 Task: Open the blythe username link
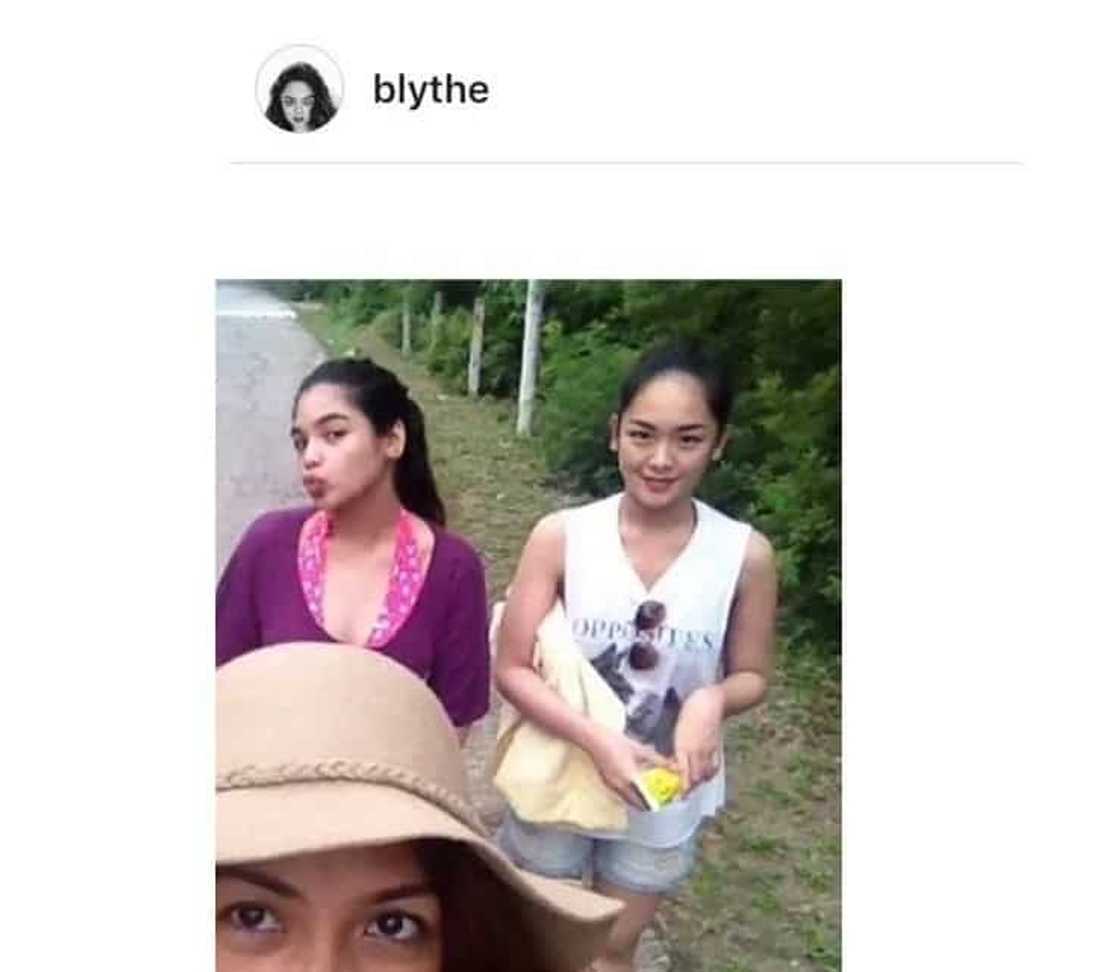point(431,90)
